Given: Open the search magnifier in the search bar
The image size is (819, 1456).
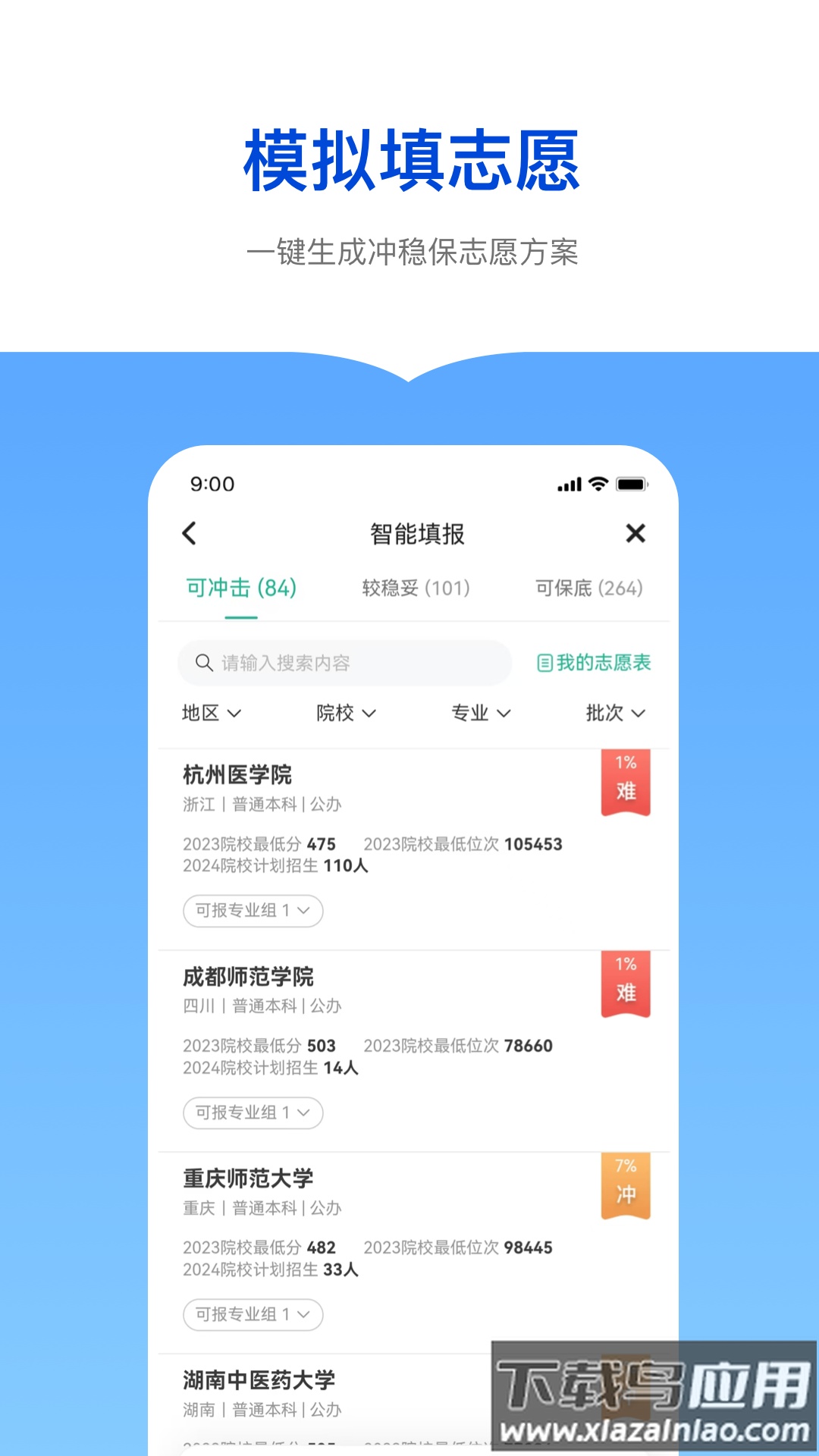Looking at the screenshot, I should click(x=203, y=662).
